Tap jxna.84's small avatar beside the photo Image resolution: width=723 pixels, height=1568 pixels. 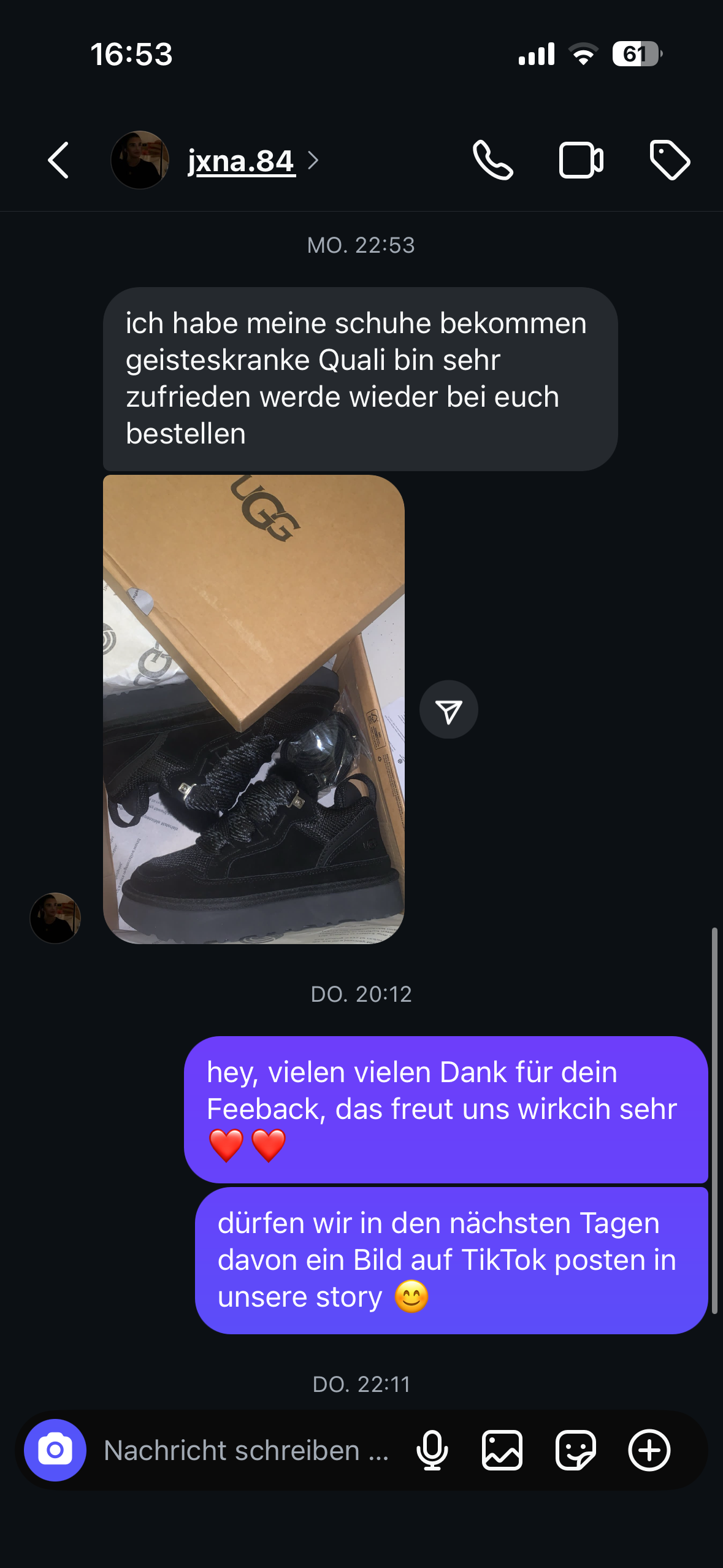[55, 918]
